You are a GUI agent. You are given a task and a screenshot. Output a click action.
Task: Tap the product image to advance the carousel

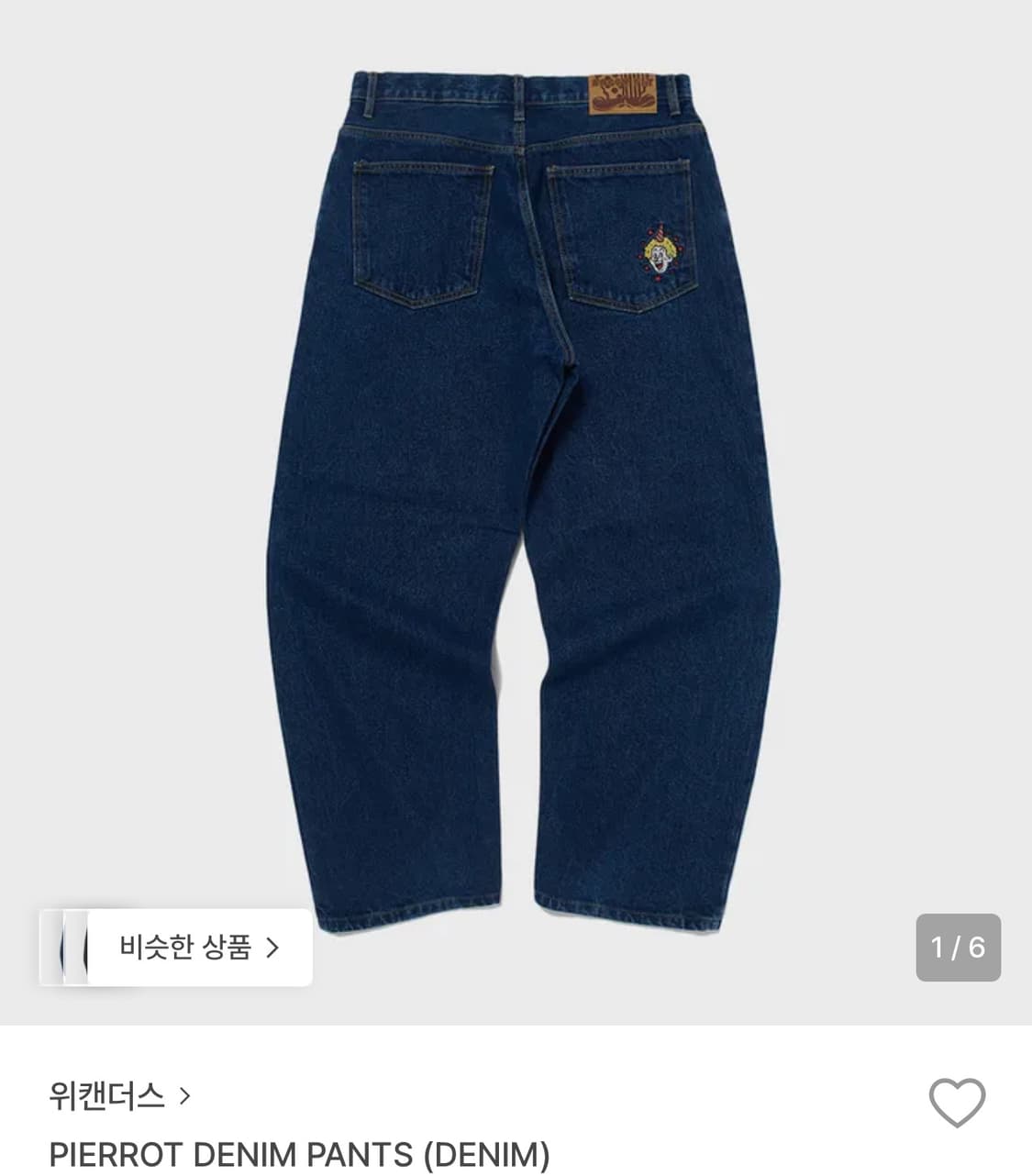tap(514, 459)
